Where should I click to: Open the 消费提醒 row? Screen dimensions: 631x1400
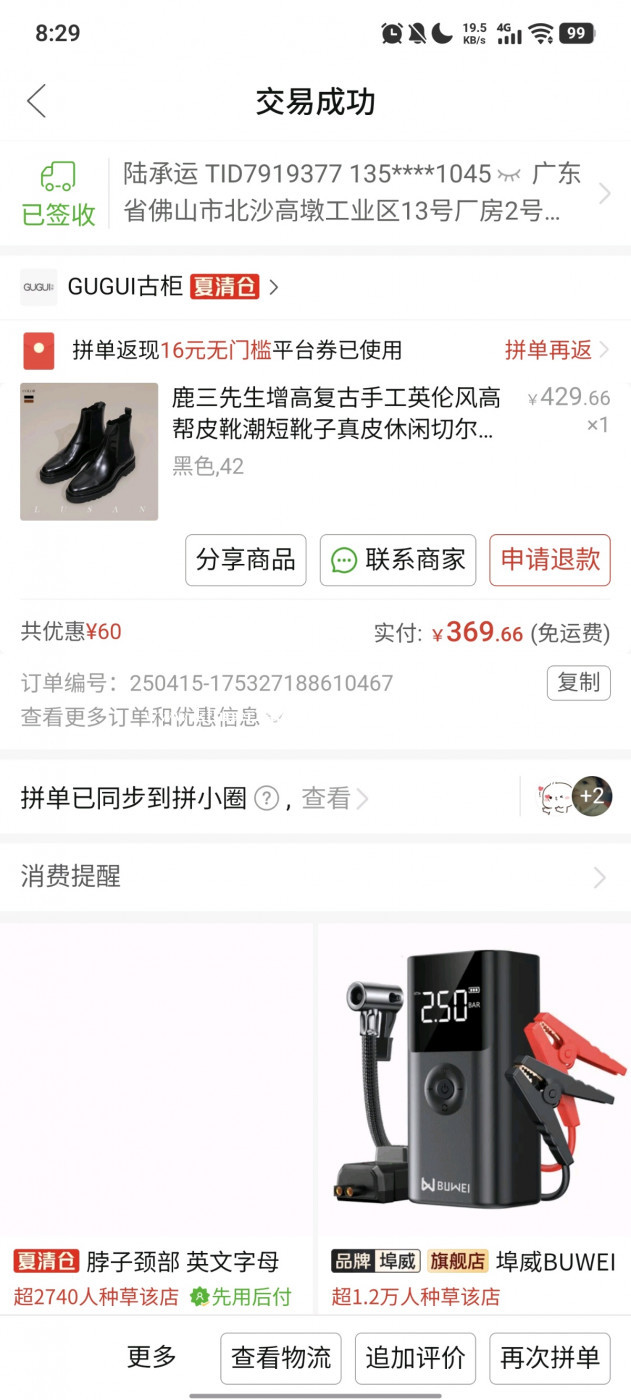coord(315,877)
